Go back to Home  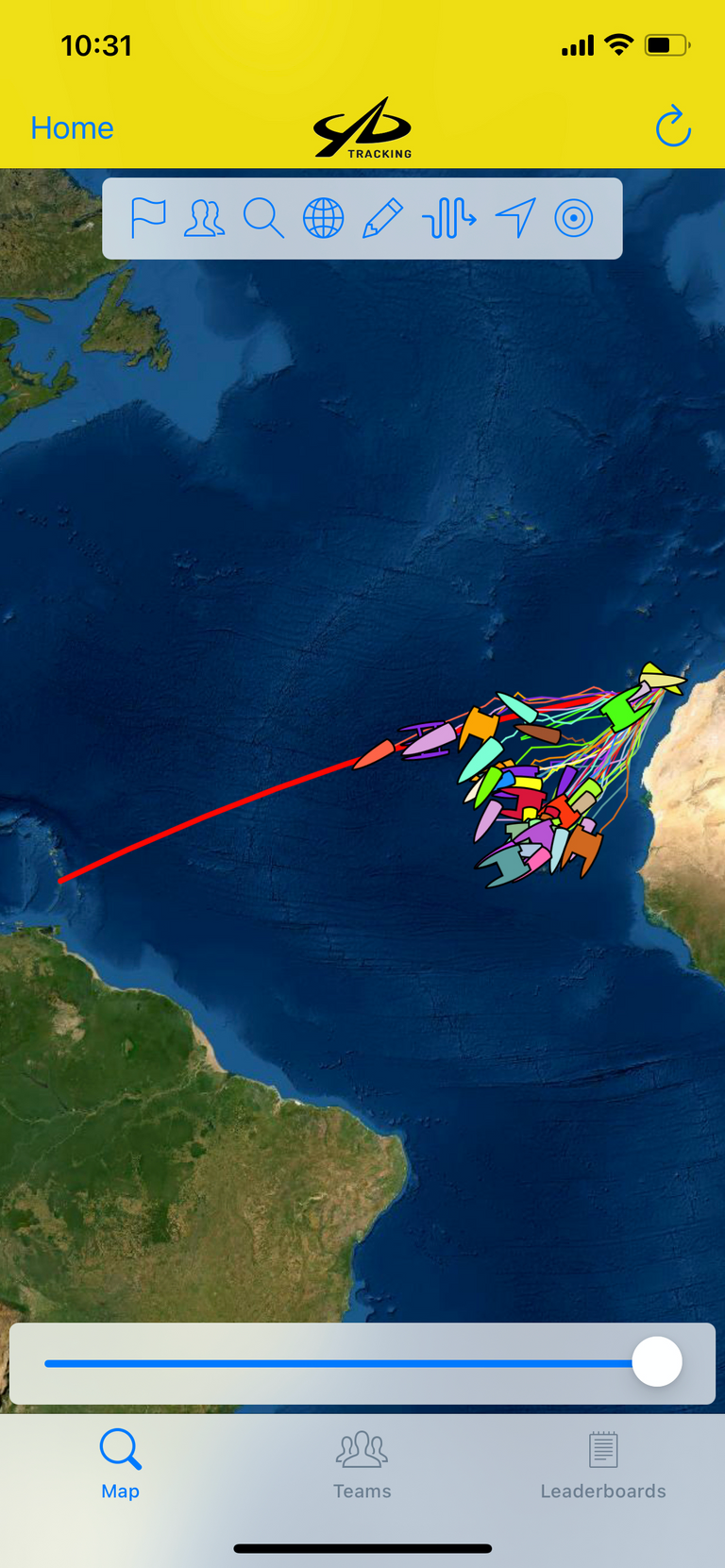72,128
